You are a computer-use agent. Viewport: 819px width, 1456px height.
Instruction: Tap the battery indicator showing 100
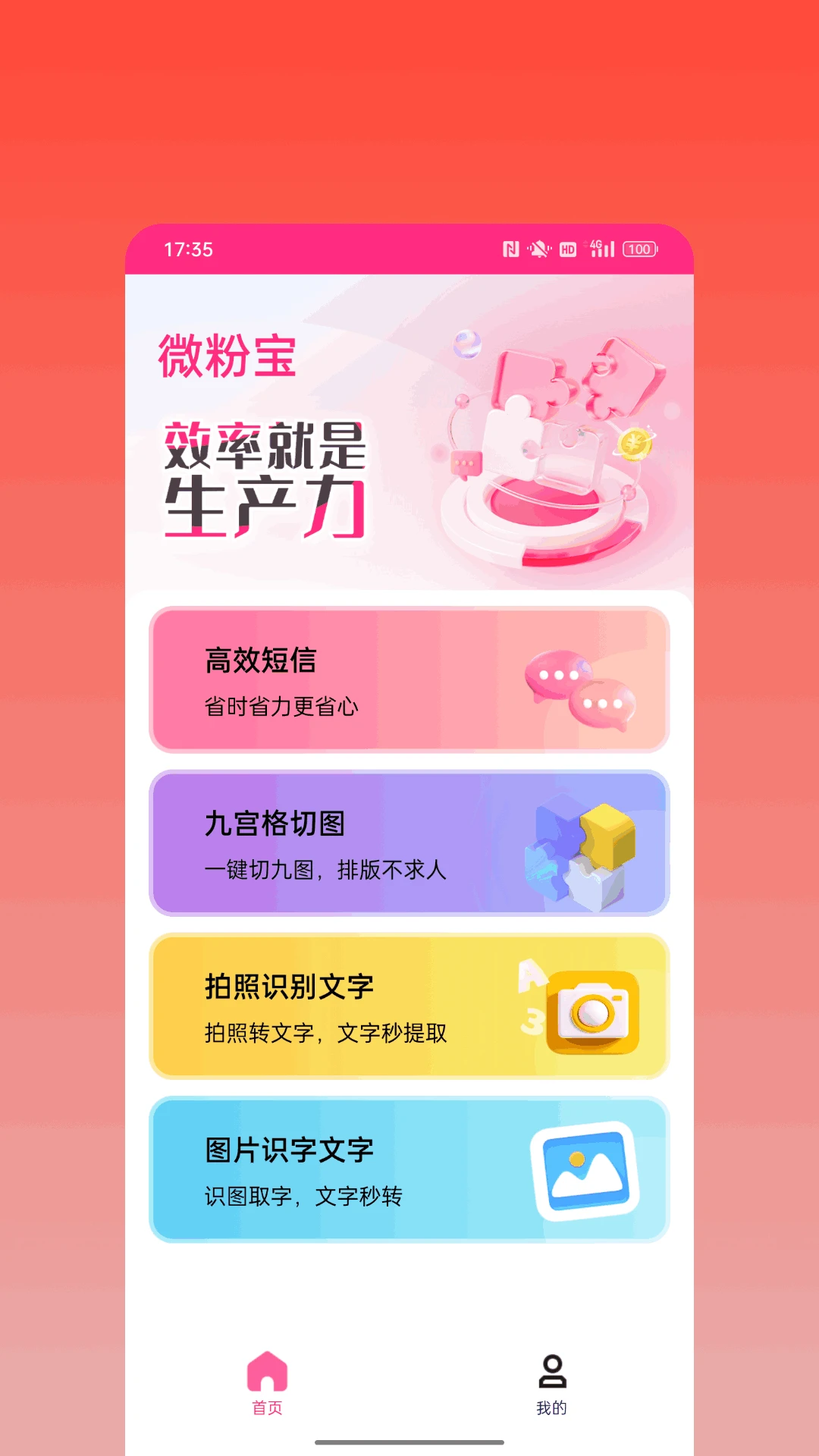[637, 249]
